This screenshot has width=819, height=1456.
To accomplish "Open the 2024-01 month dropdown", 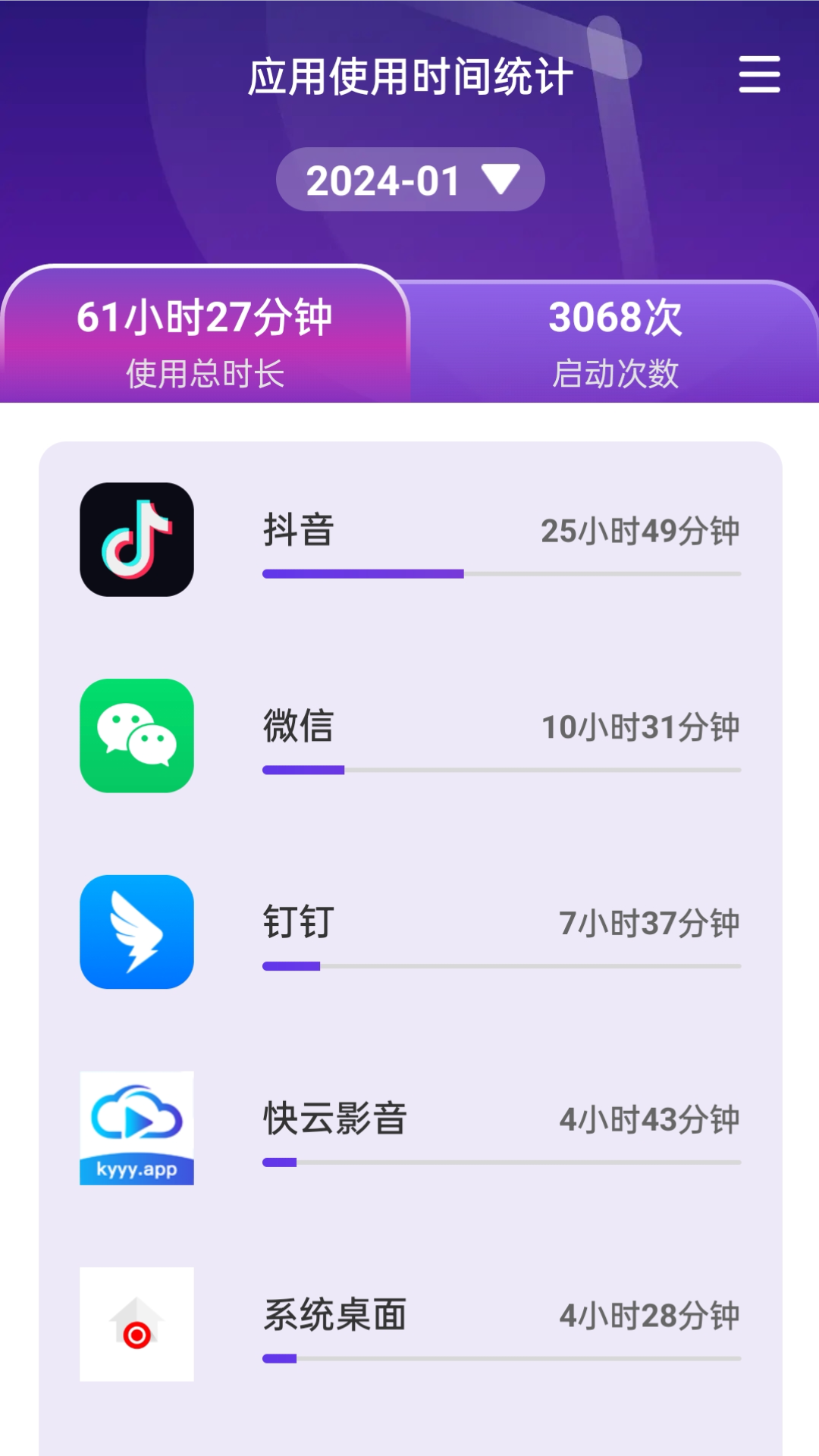I will point(410,180).
